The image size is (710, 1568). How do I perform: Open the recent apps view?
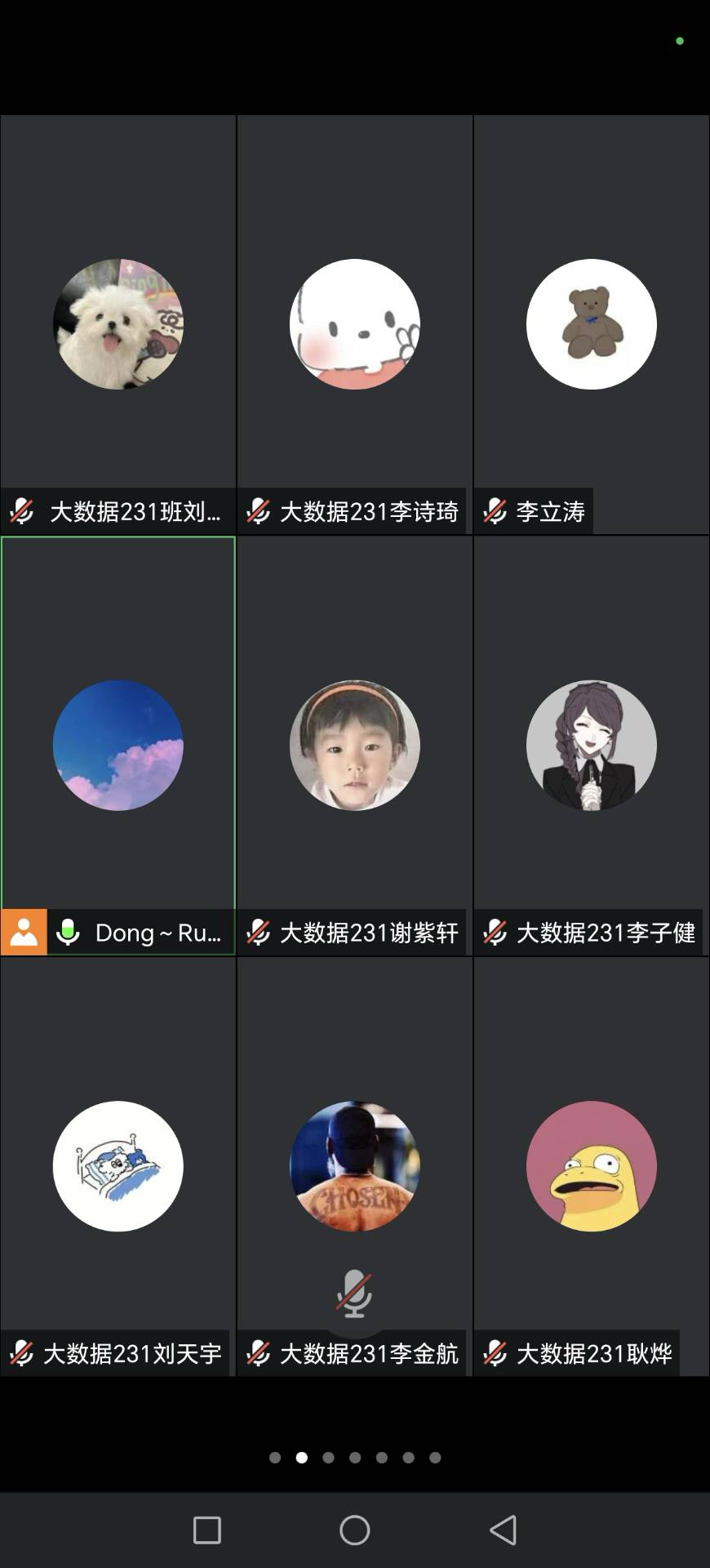206,1530
